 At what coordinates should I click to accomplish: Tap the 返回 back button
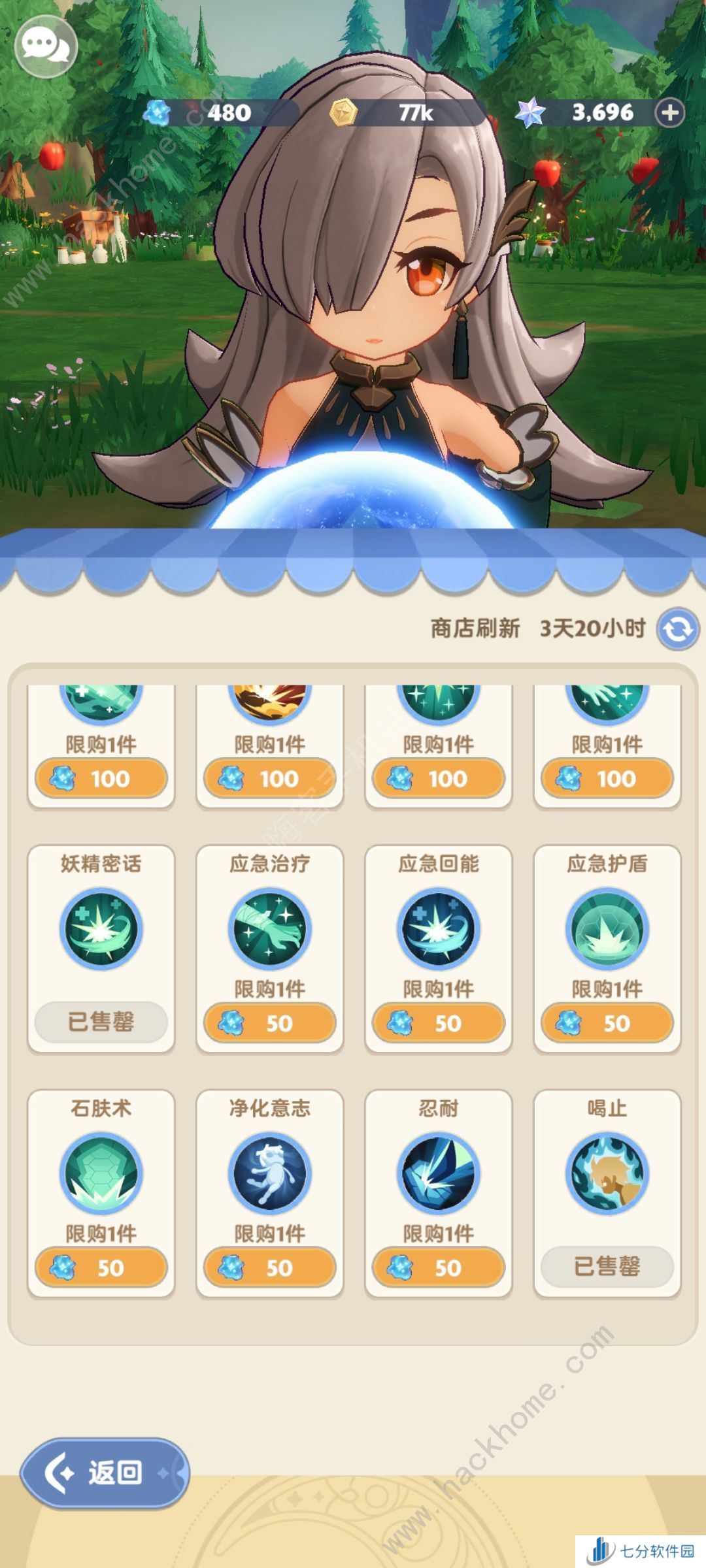coord(105,1473)
